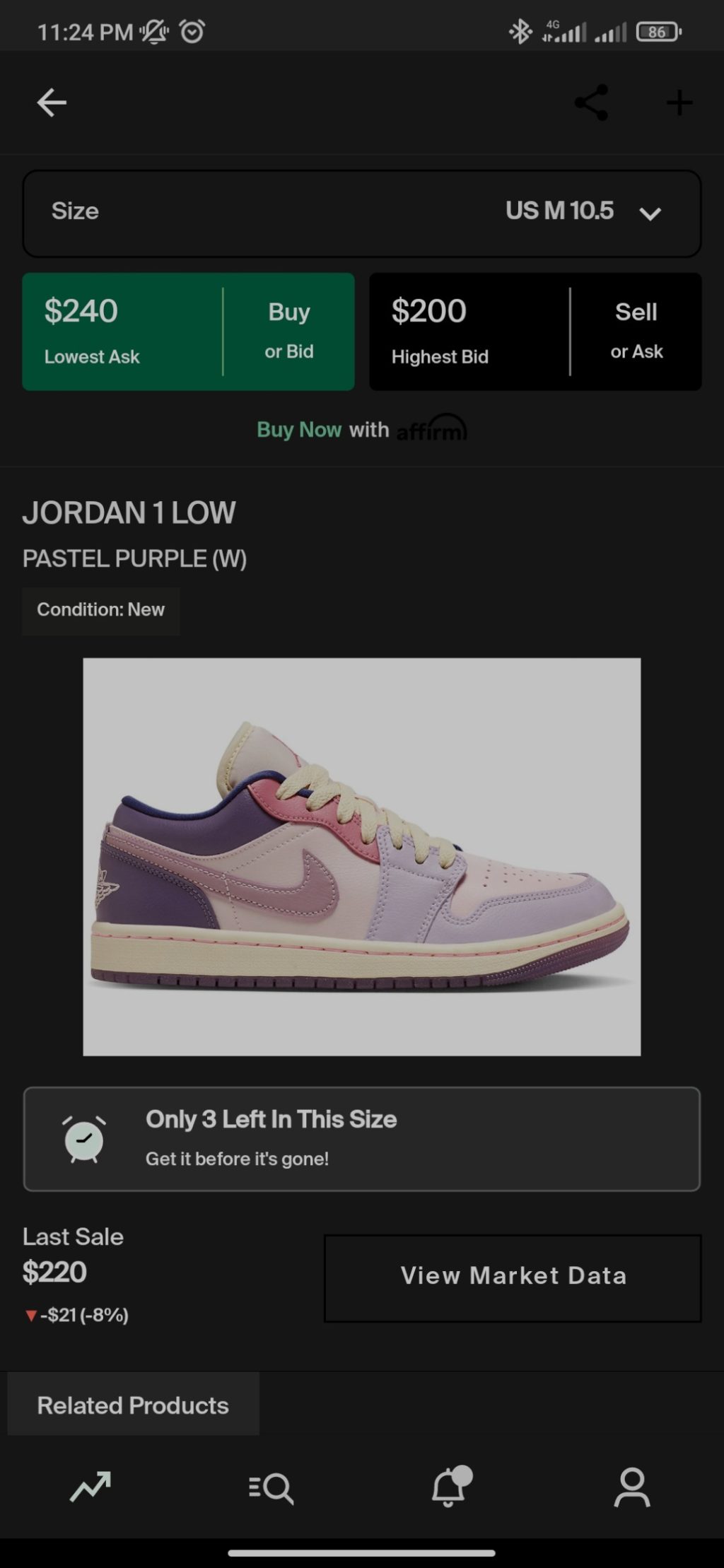Open the search browse tab
This screenshot has height=1568, width=724.
[271, 1488]
